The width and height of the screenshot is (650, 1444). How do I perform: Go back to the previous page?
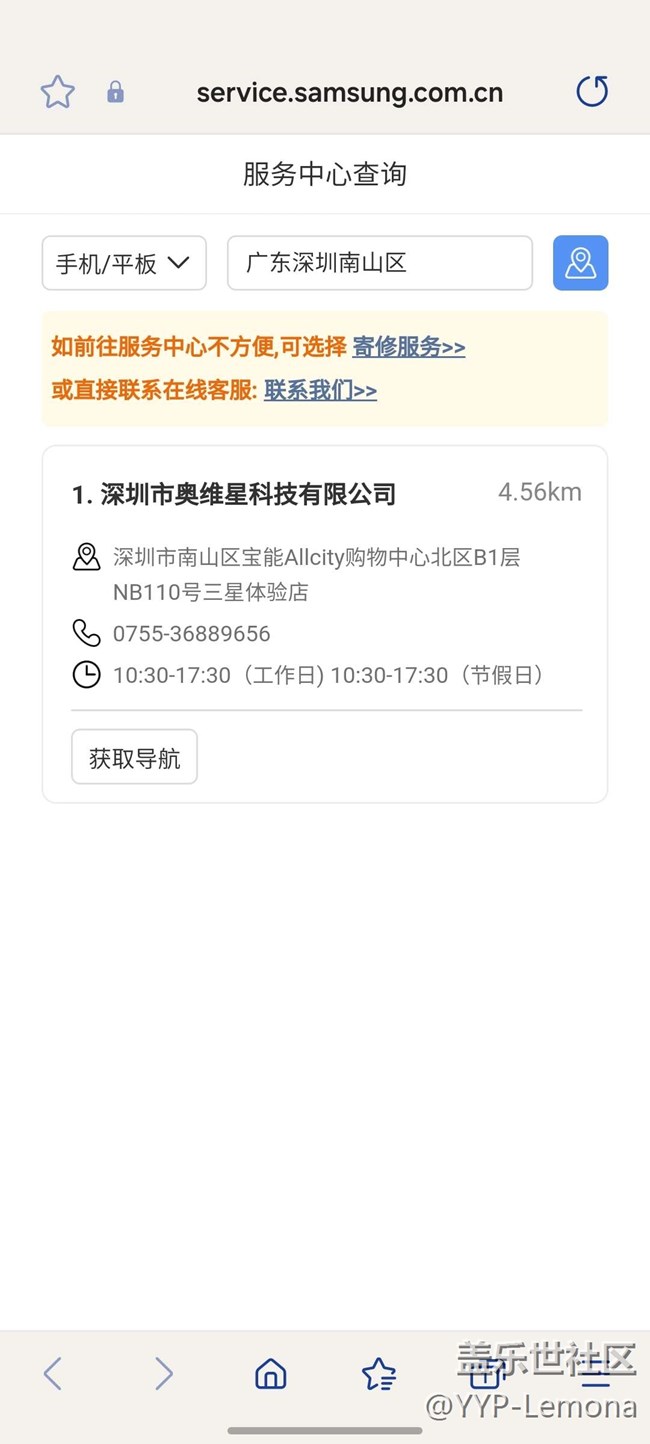pyautogui.click(x=53, y=1374)
